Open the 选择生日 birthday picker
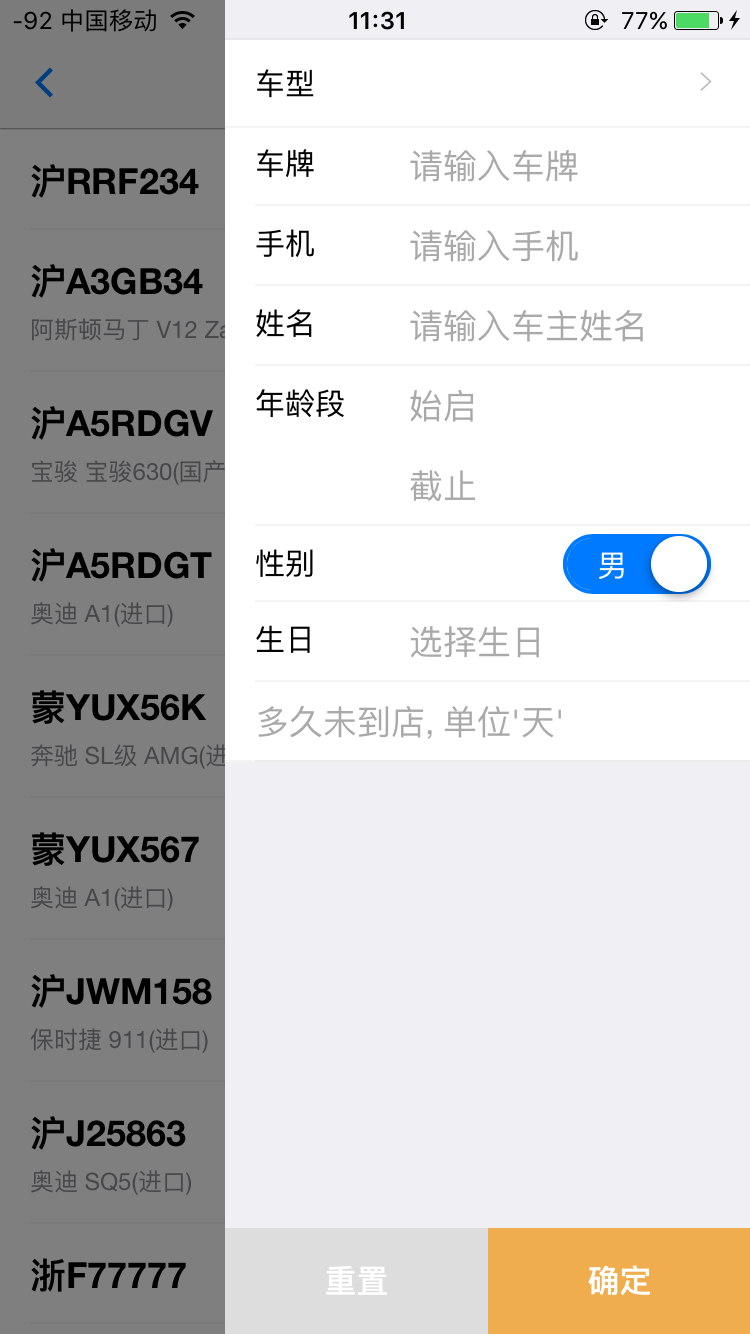The image size is (750, 1334). (578, 641)
